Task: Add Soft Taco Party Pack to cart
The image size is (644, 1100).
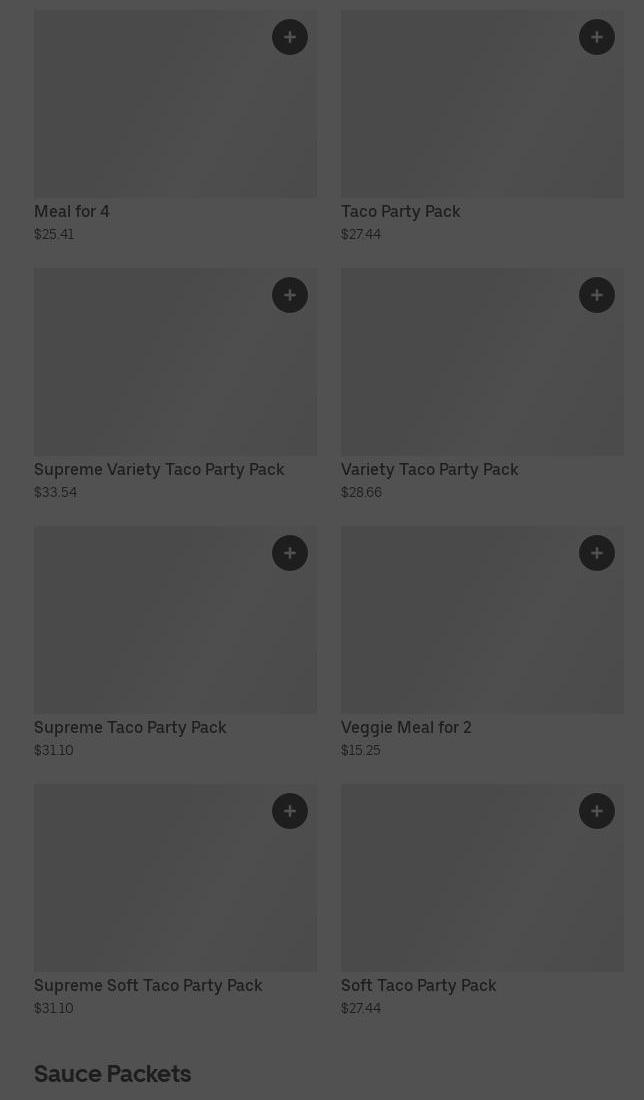Action: (597, 811)
